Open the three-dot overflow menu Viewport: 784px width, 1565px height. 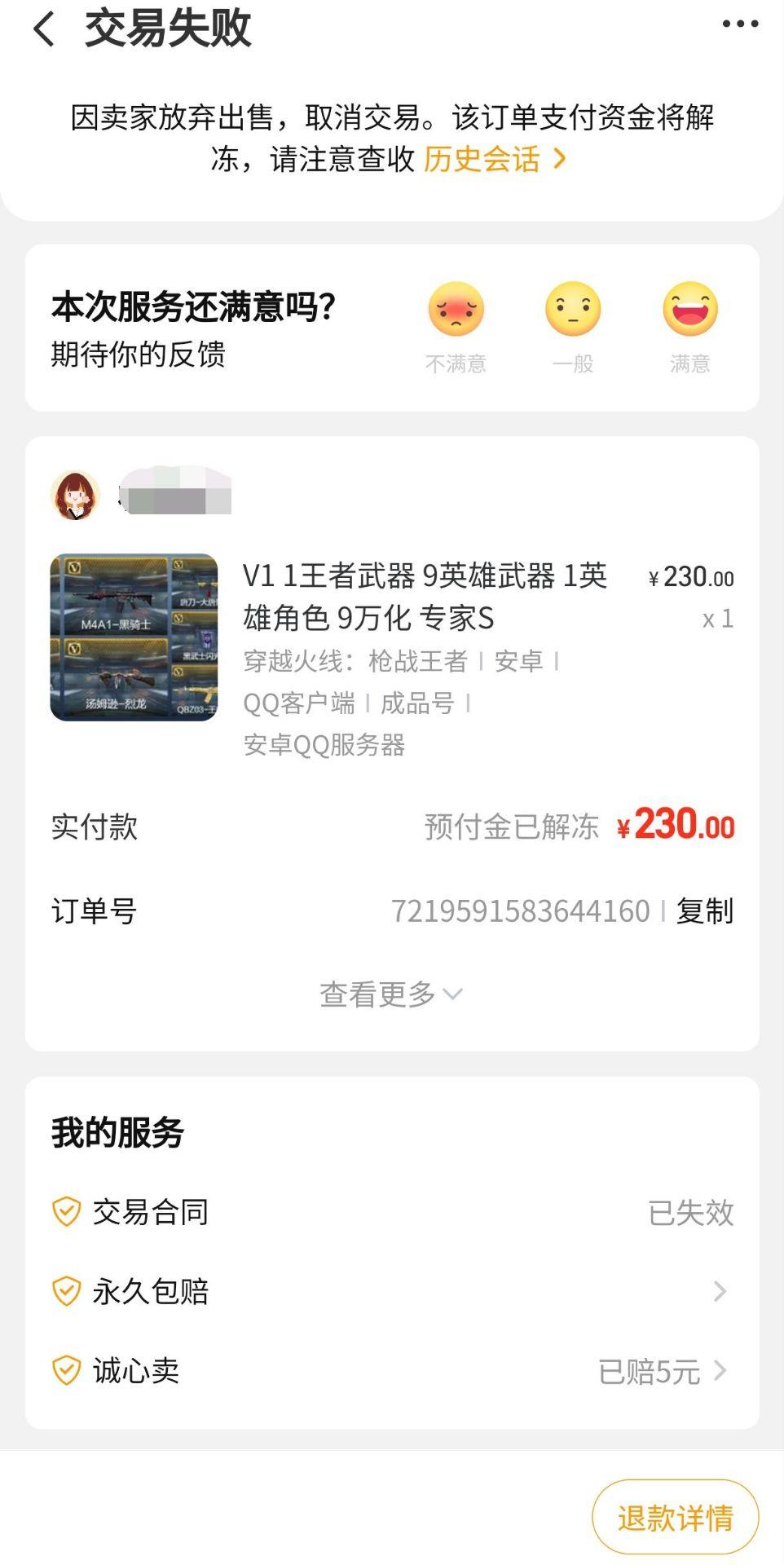pyautogui.click(x=739, y=24)
